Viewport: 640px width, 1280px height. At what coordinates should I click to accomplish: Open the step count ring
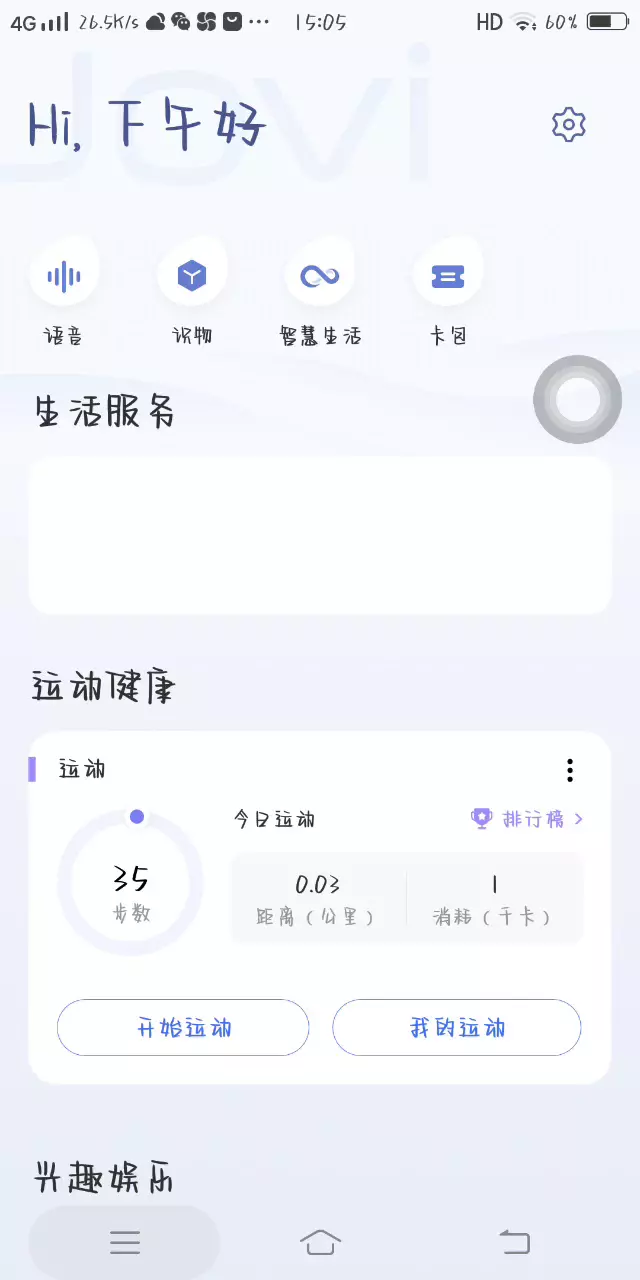pyautogui.click(x=130, y=883)
